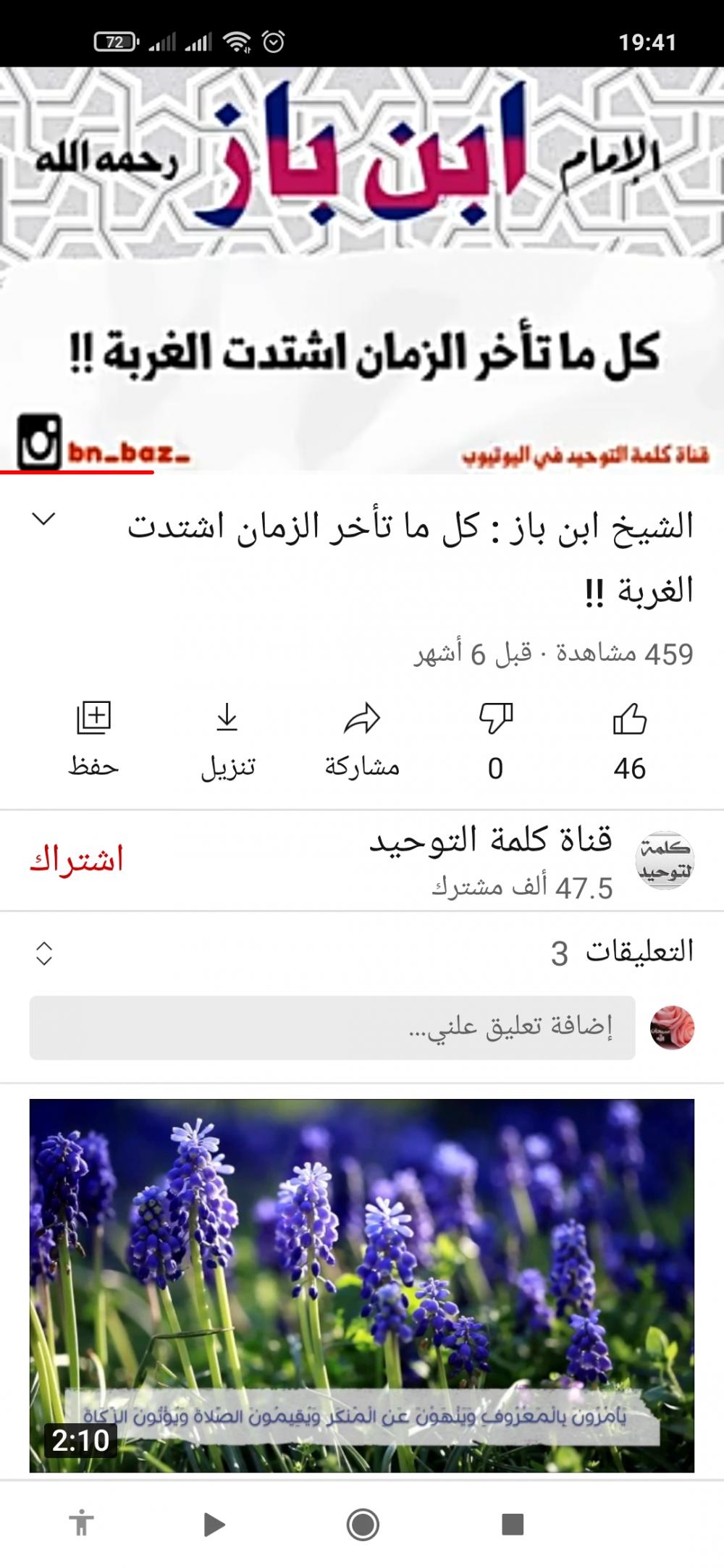
Task: Subscribe to channel with اشتراك
Action: click(77, 860)
